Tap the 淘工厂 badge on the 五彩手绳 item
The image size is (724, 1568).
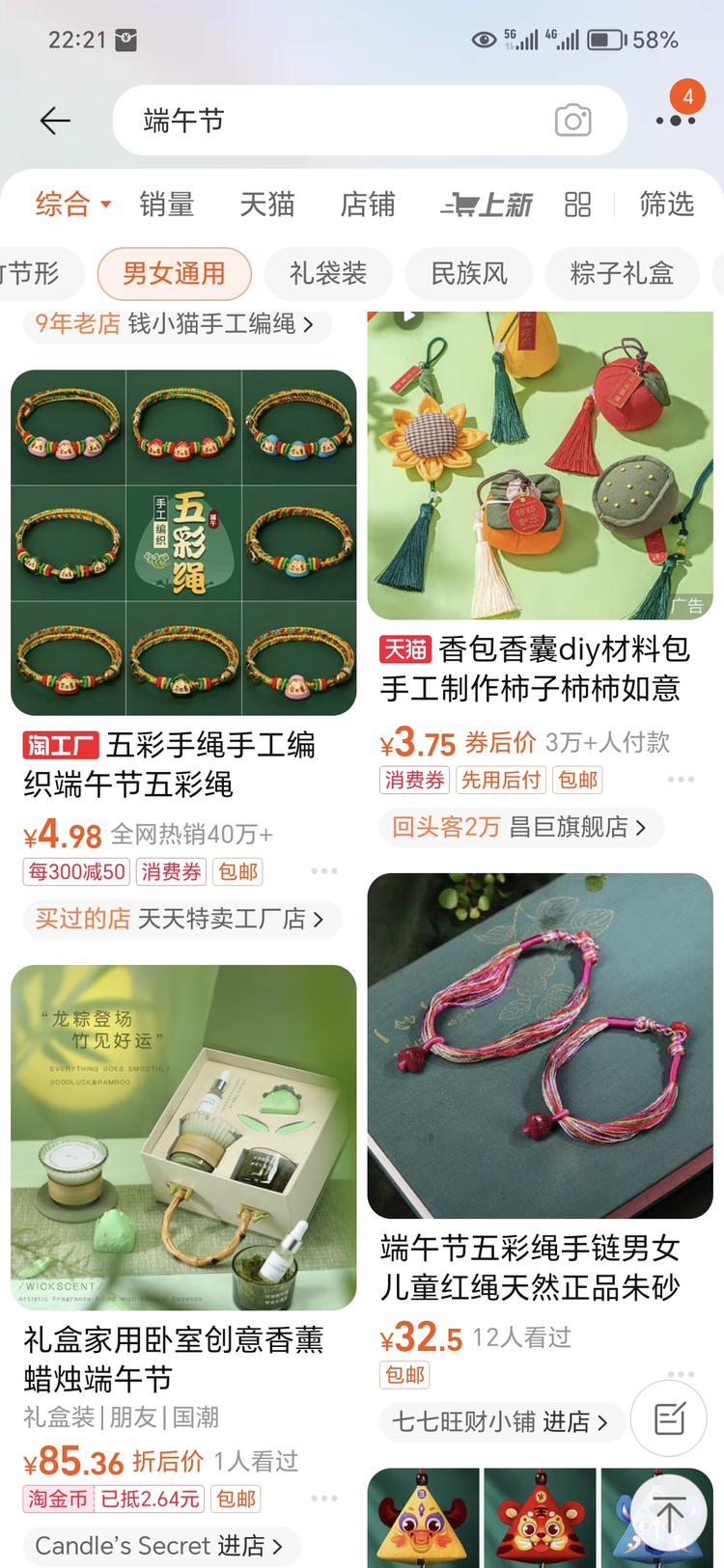(x=58, y=745)
